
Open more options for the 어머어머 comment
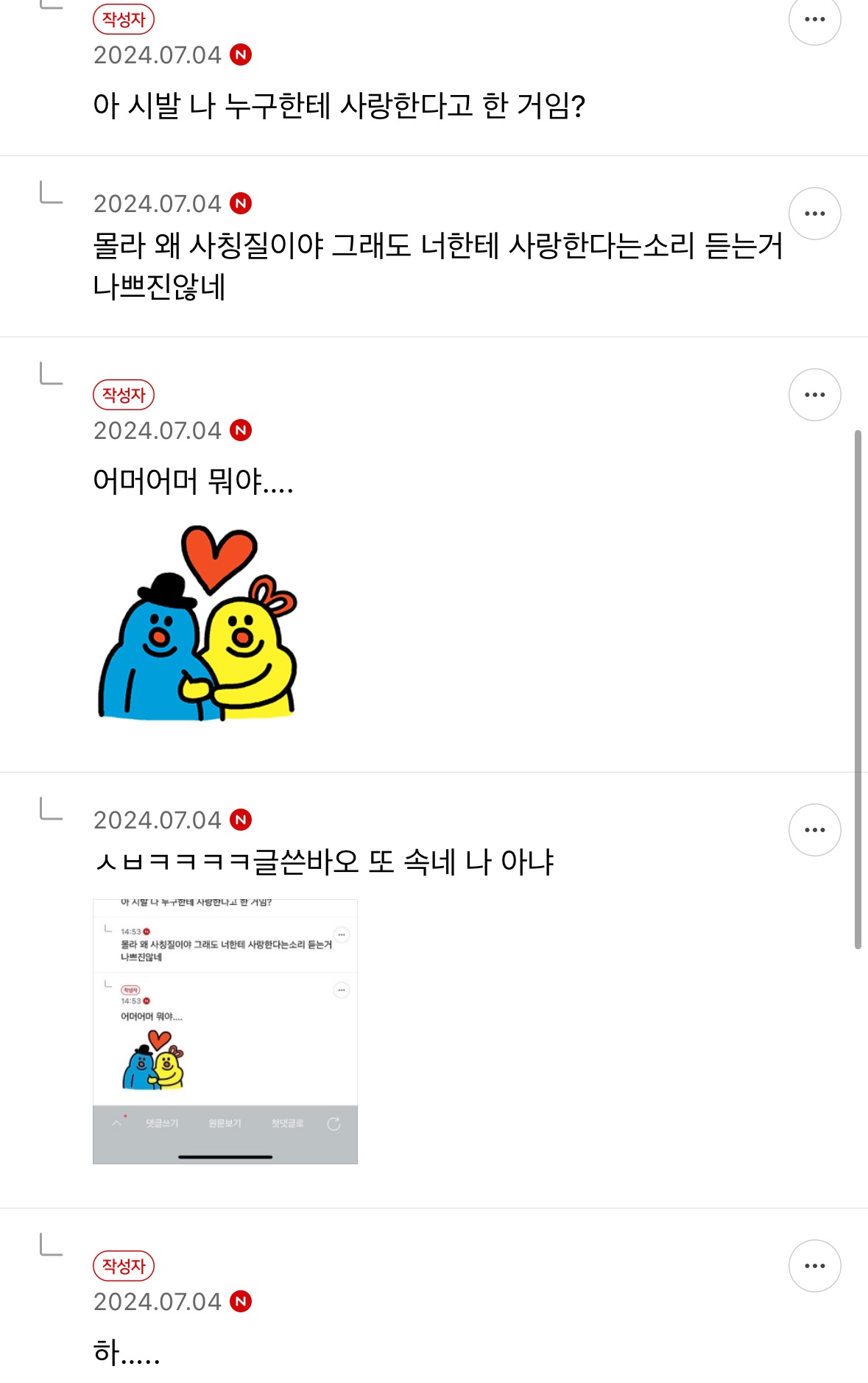tap(814, 395)
